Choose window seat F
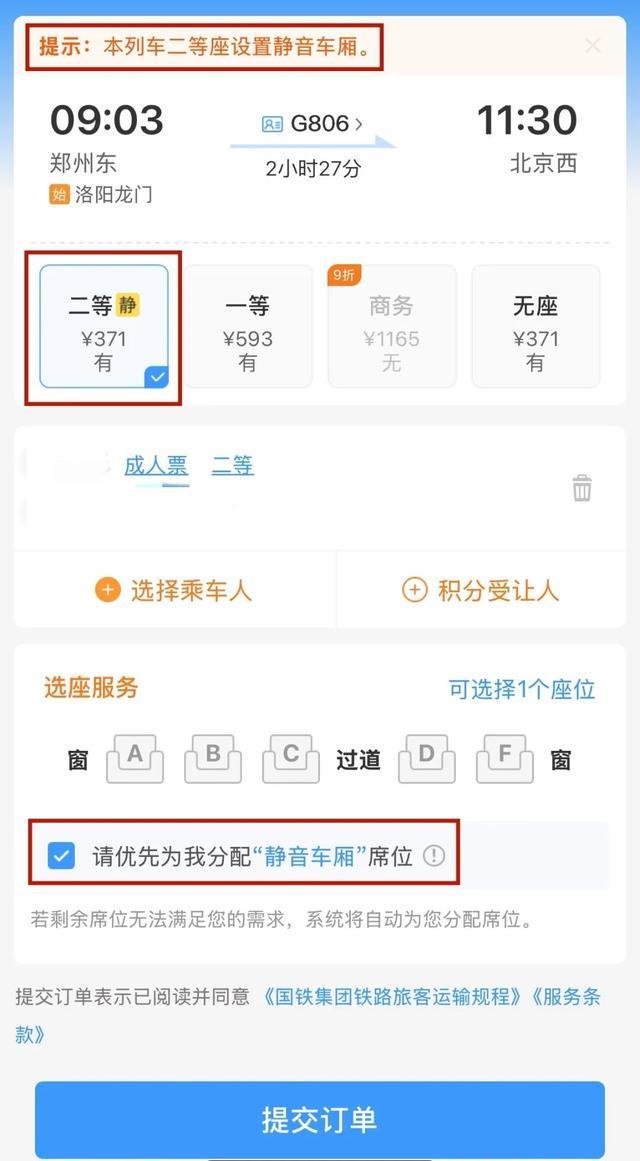This screenshot has height=1161, width=640. pyautogui.click(x=505, y=760)
